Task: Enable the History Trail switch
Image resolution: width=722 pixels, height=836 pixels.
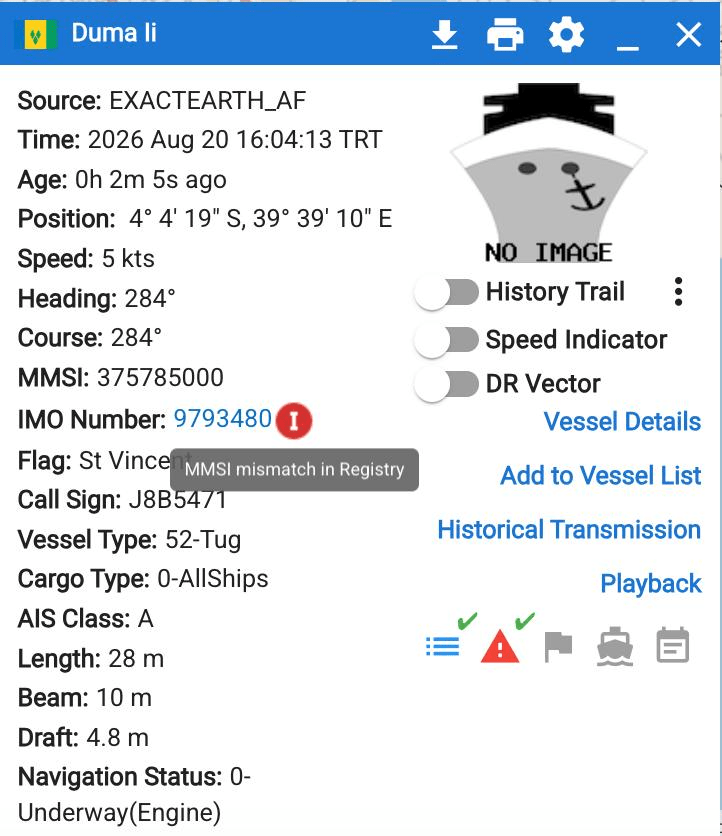Action: tap(447, 293)
